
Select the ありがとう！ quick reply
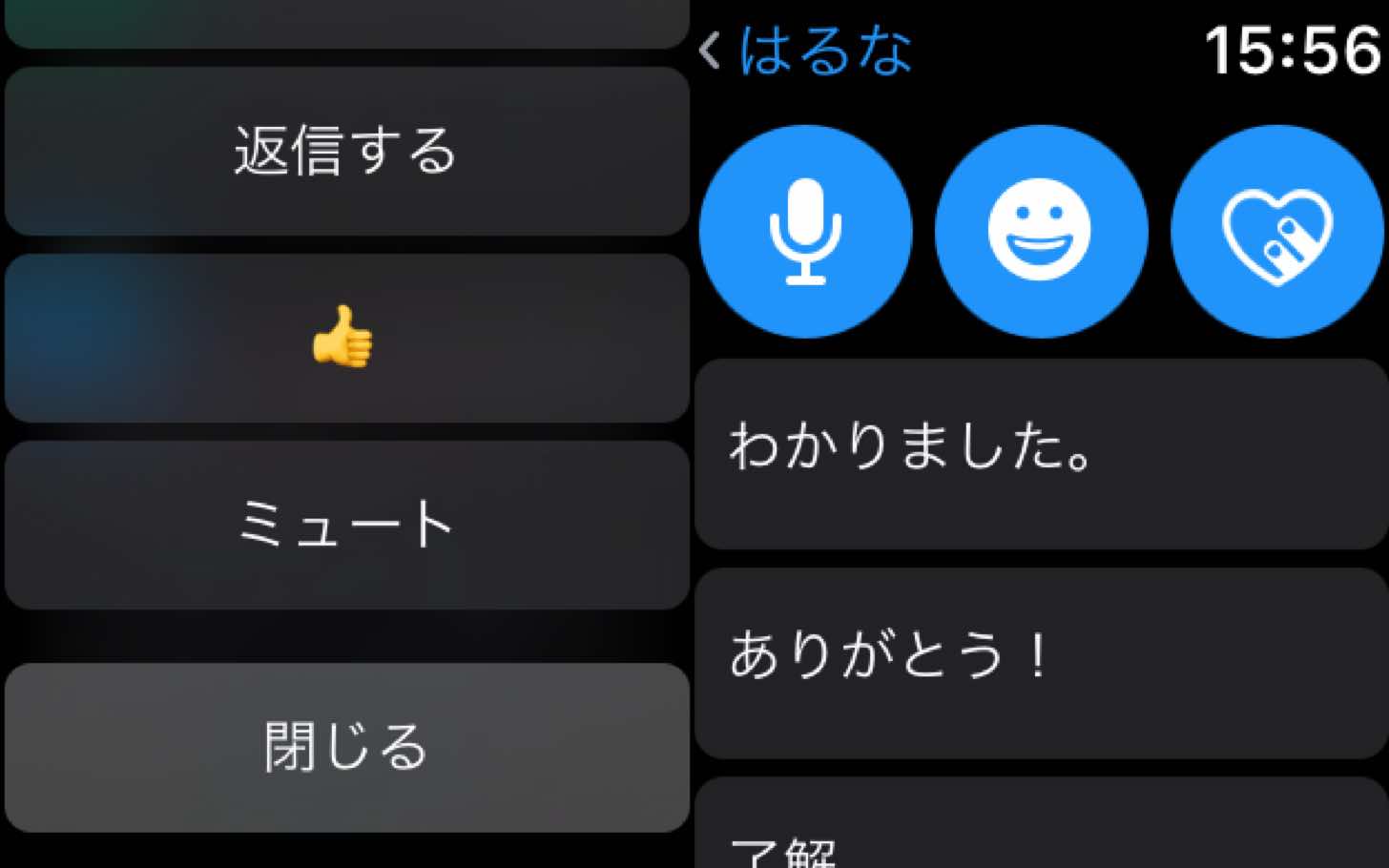[x=1040, y=662]
